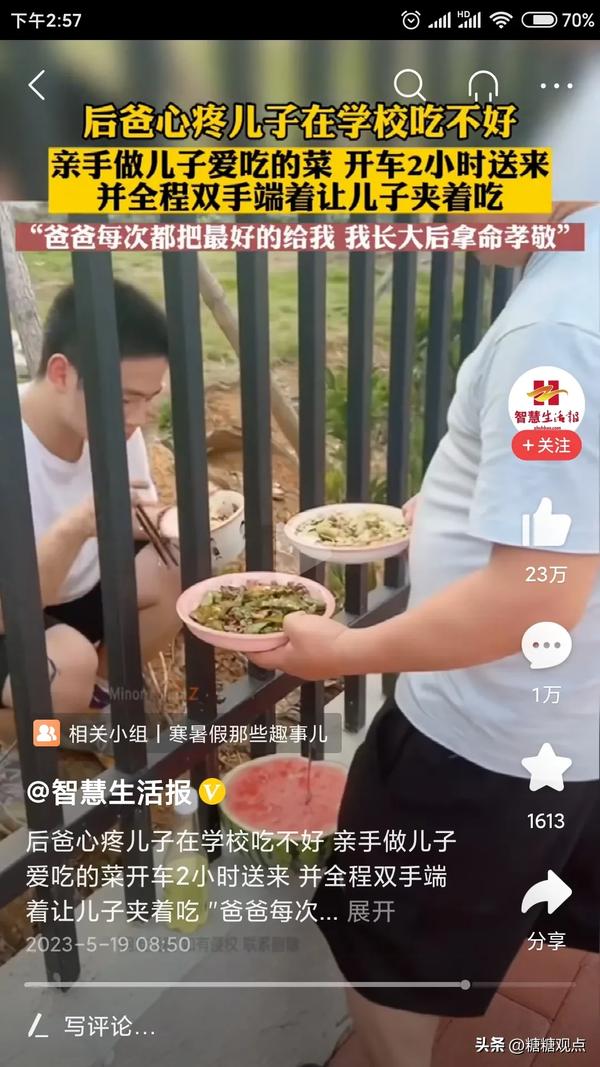
Task: Follow the account with +关注
Action: pyautogui.click(x=546, y=445)
